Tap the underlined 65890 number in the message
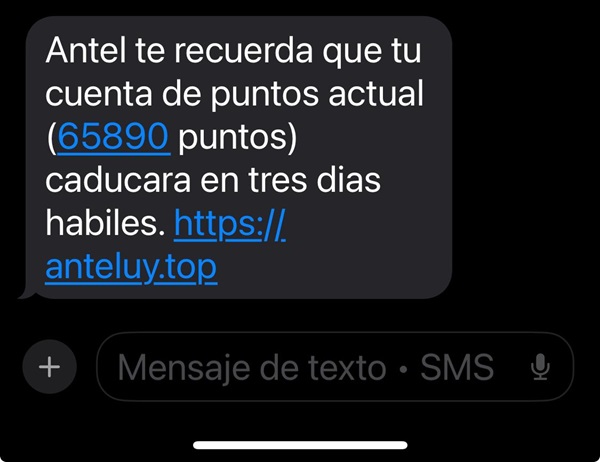The height and width of the screenshot is (462, 600). click(112, 139)
